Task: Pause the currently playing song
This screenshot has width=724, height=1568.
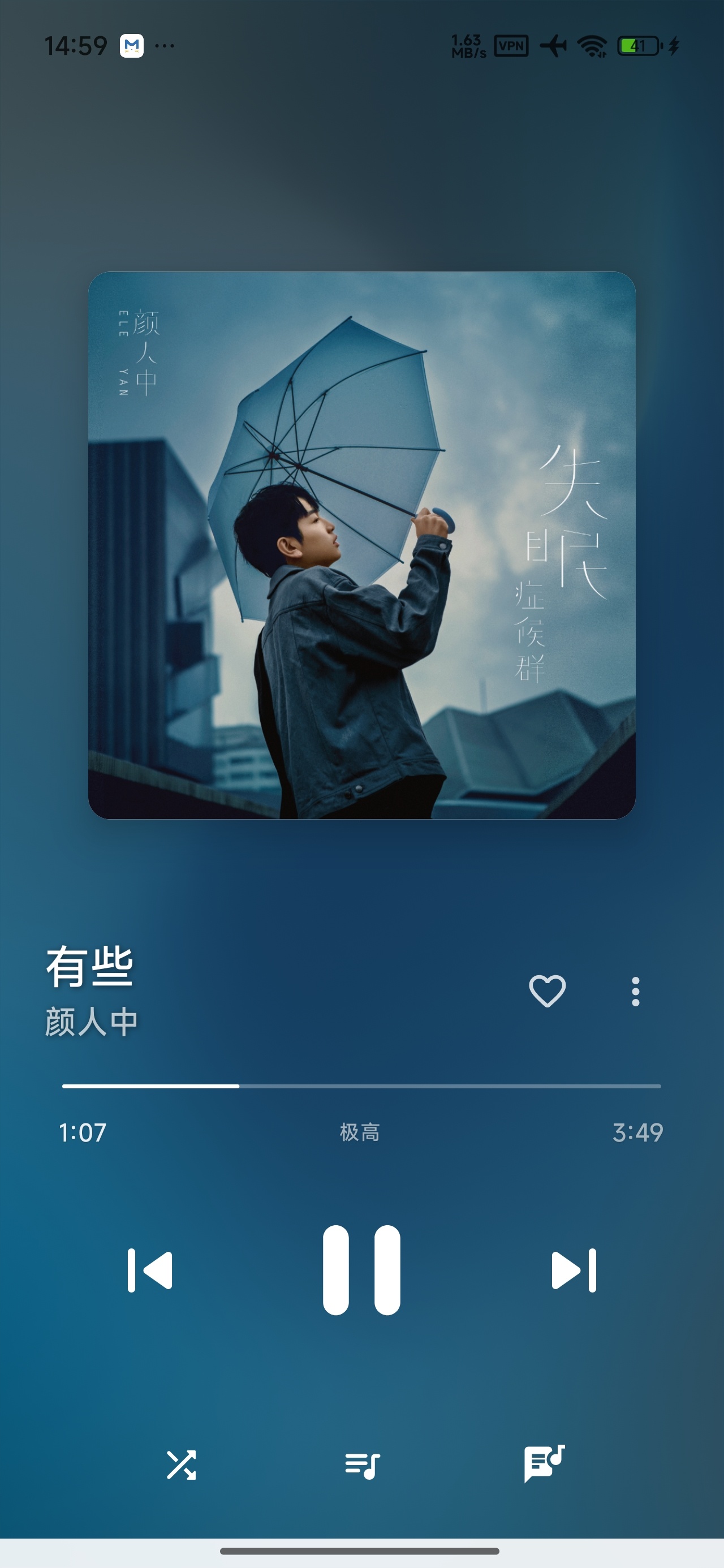Action: pos(361,1270)
